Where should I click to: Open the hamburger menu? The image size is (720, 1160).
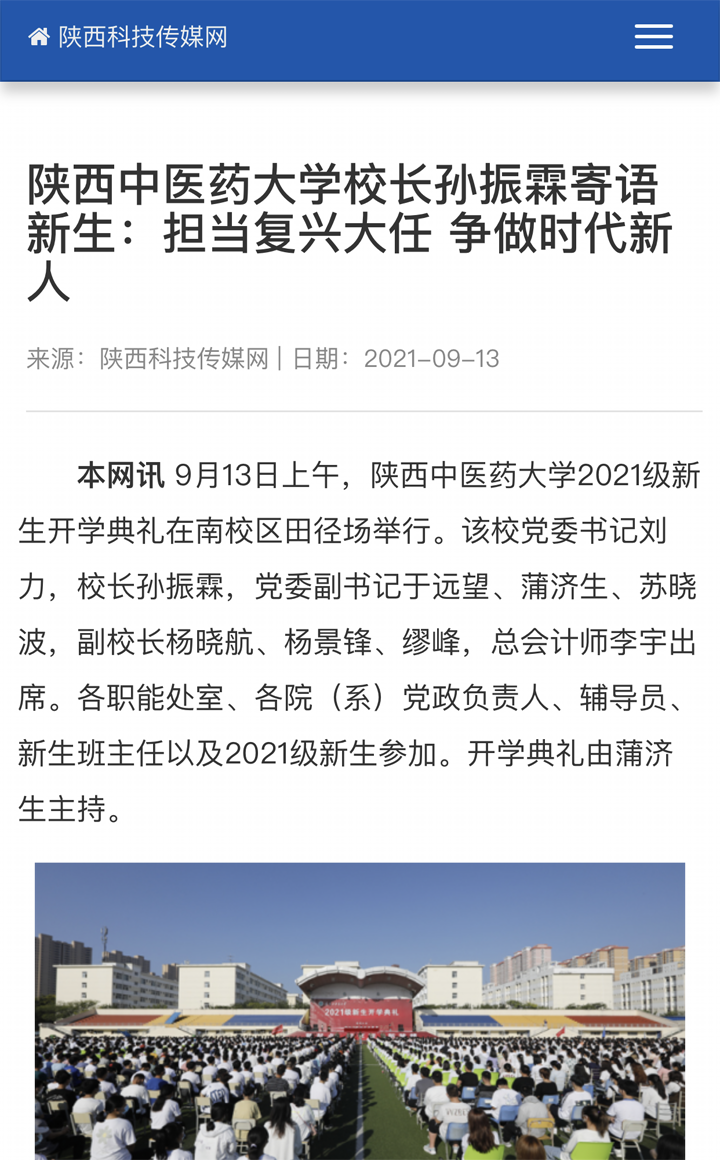(653, 36)
